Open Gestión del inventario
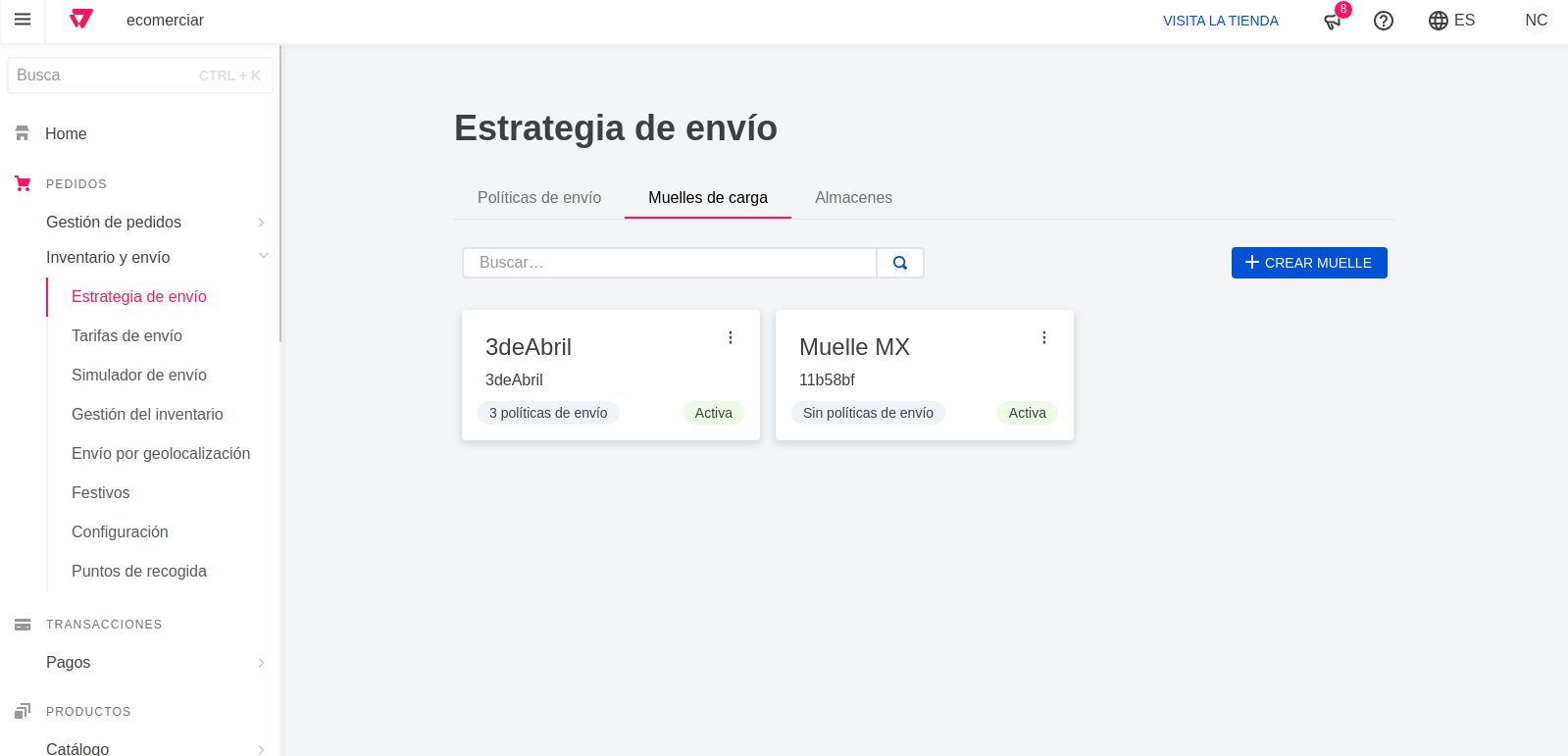This screenshot has height=756, width=1568. (x=147, y=414)
